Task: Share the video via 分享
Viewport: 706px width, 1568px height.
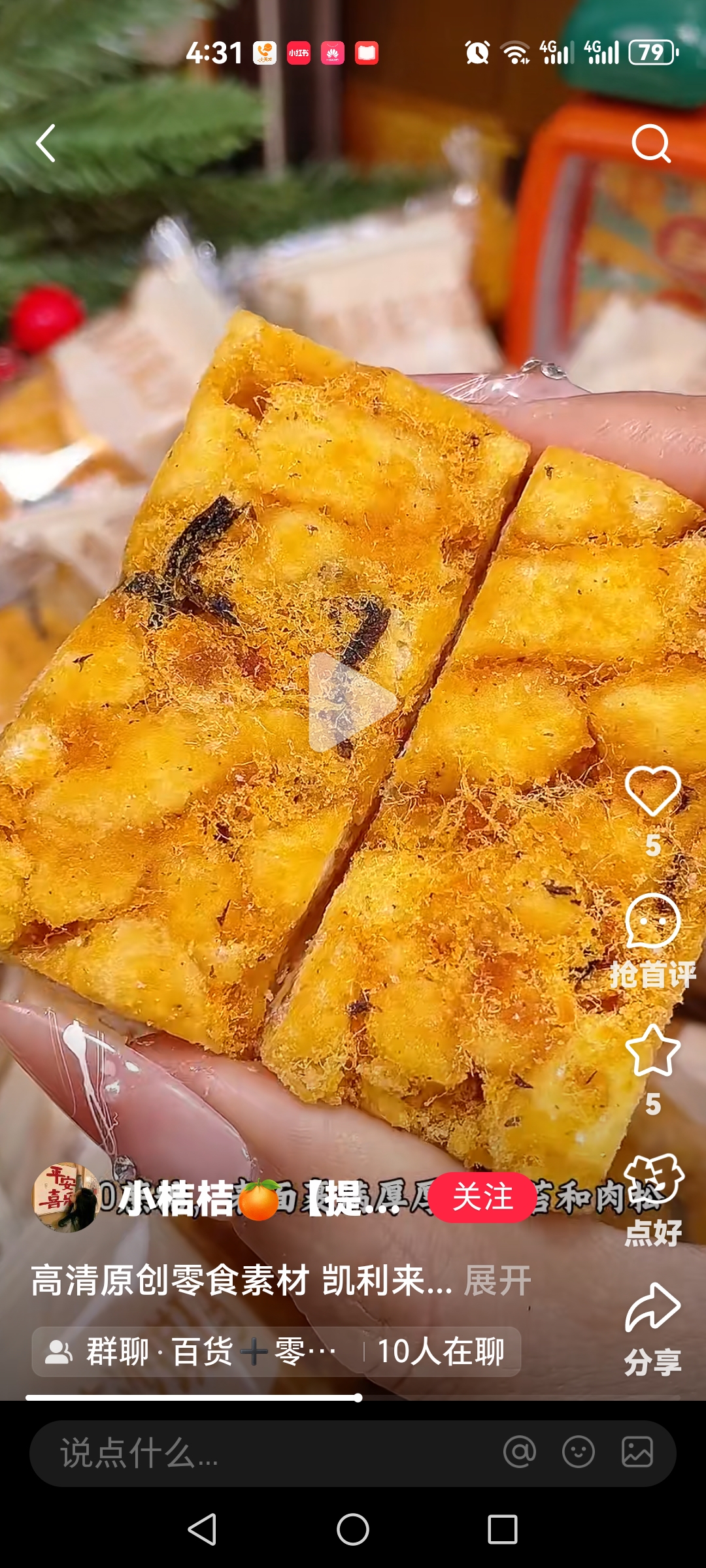Action: point(652,1309)
